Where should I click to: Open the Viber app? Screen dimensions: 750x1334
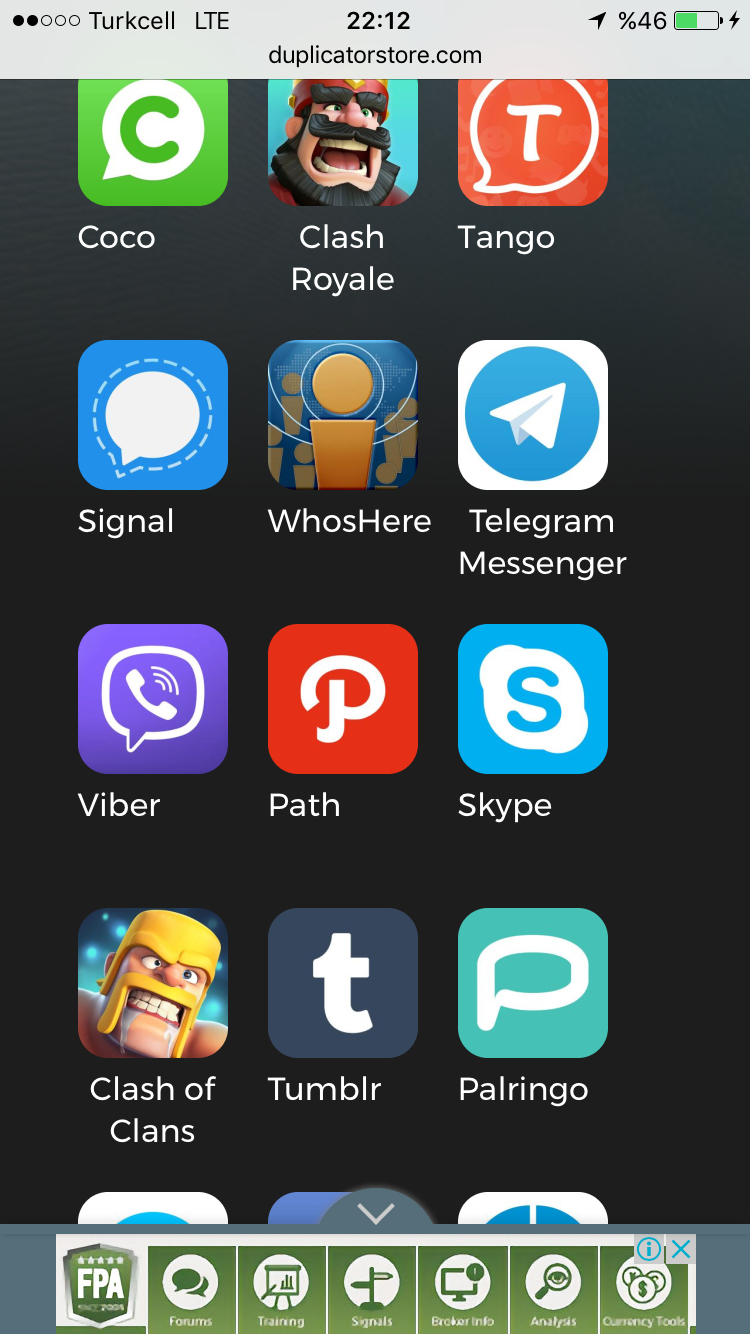coord(153,699)
